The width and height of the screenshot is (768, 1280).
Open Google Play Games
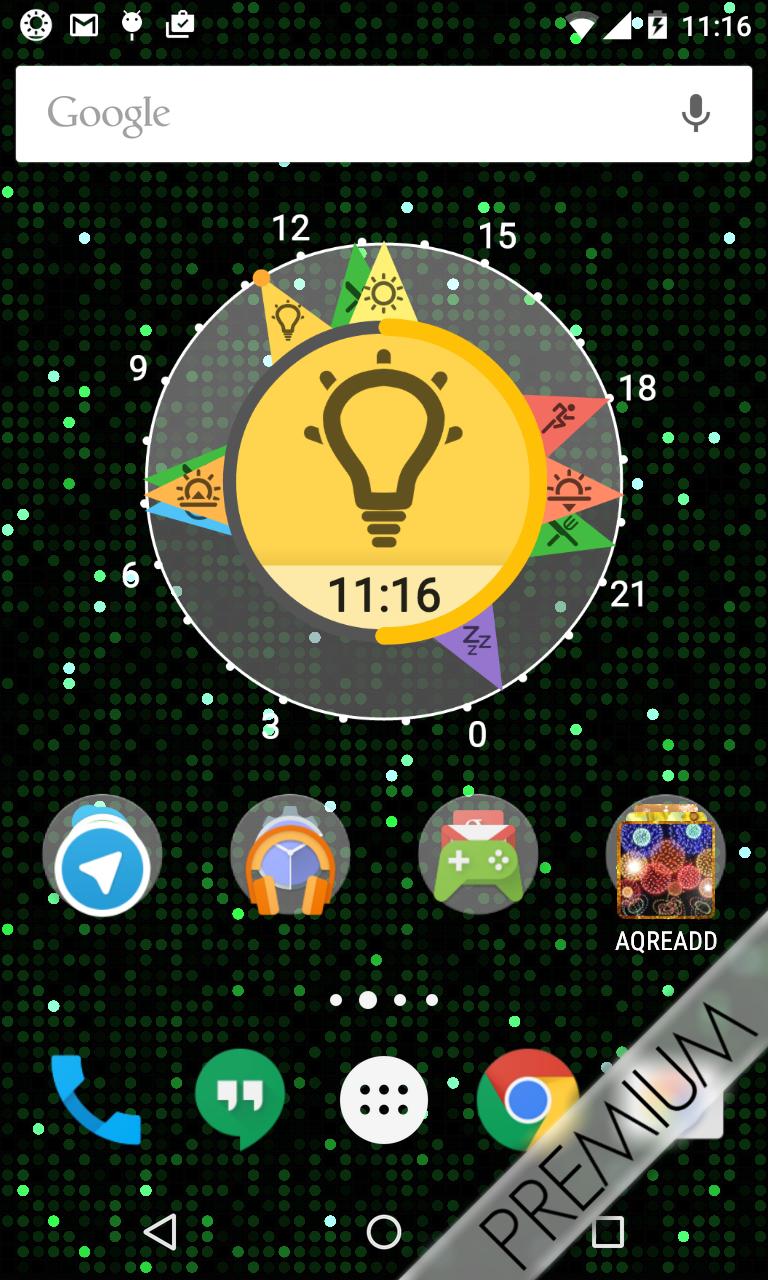[478, 855]
